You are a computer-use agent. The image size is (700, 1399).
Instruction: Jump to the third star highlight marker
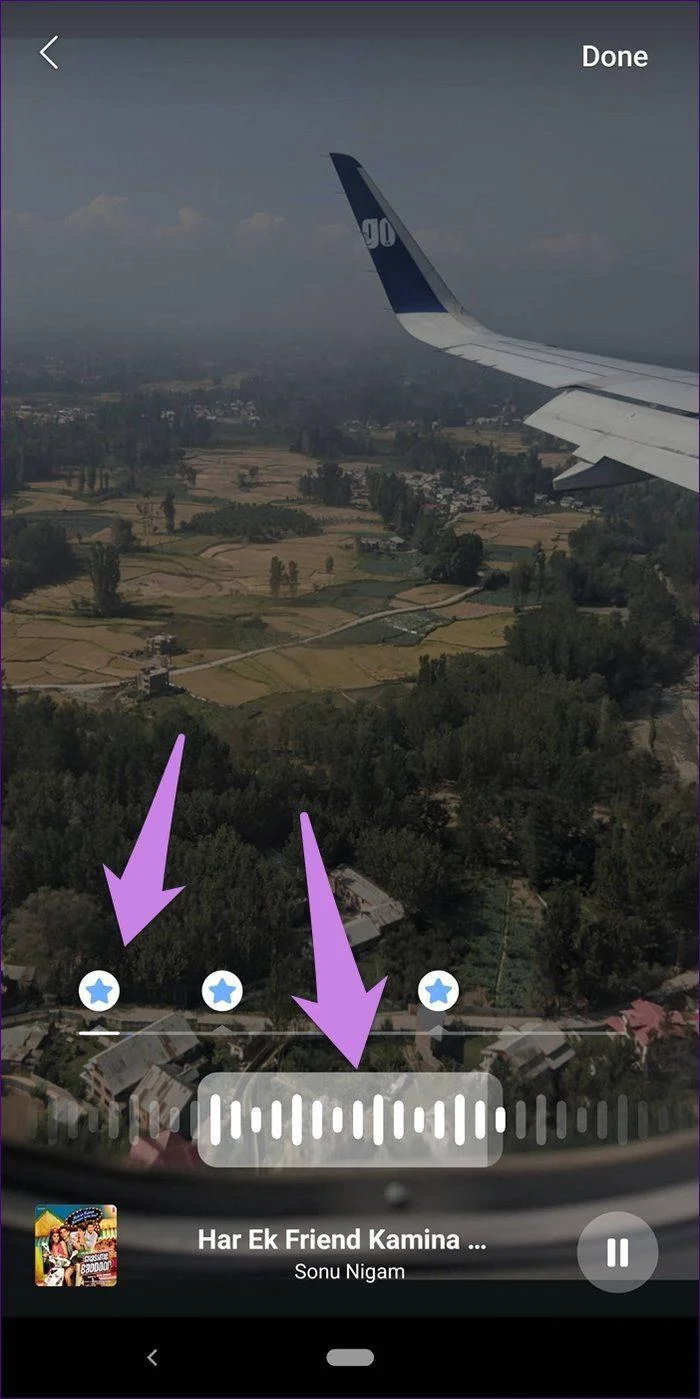(437, 991)
